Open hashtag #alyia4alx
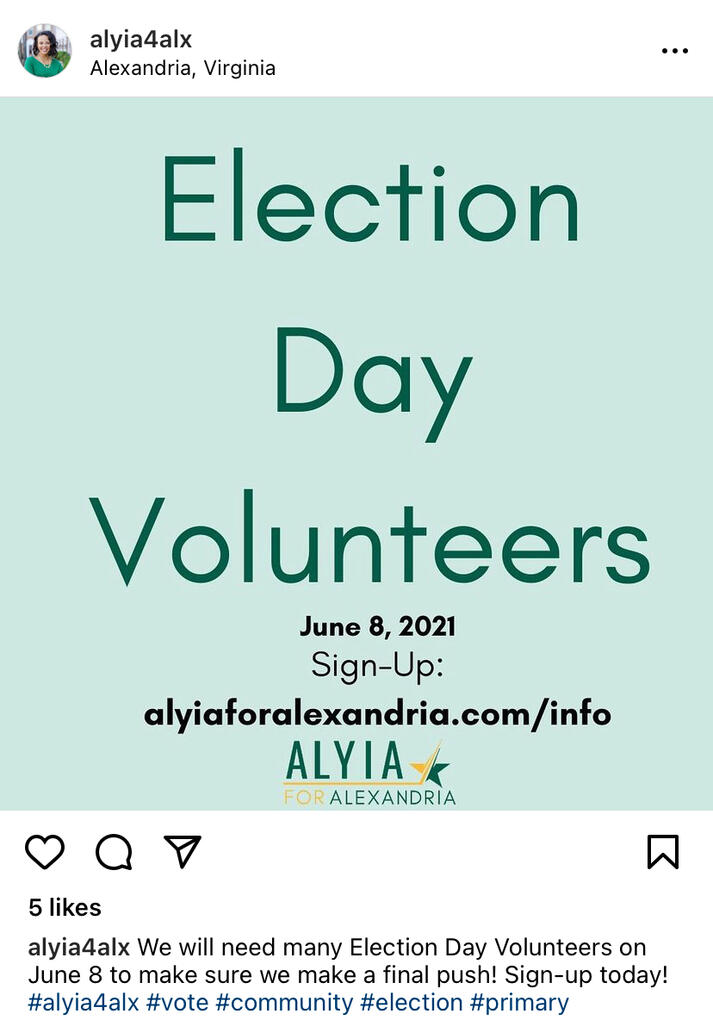 pyautogui.click(x=83, y=1002)
